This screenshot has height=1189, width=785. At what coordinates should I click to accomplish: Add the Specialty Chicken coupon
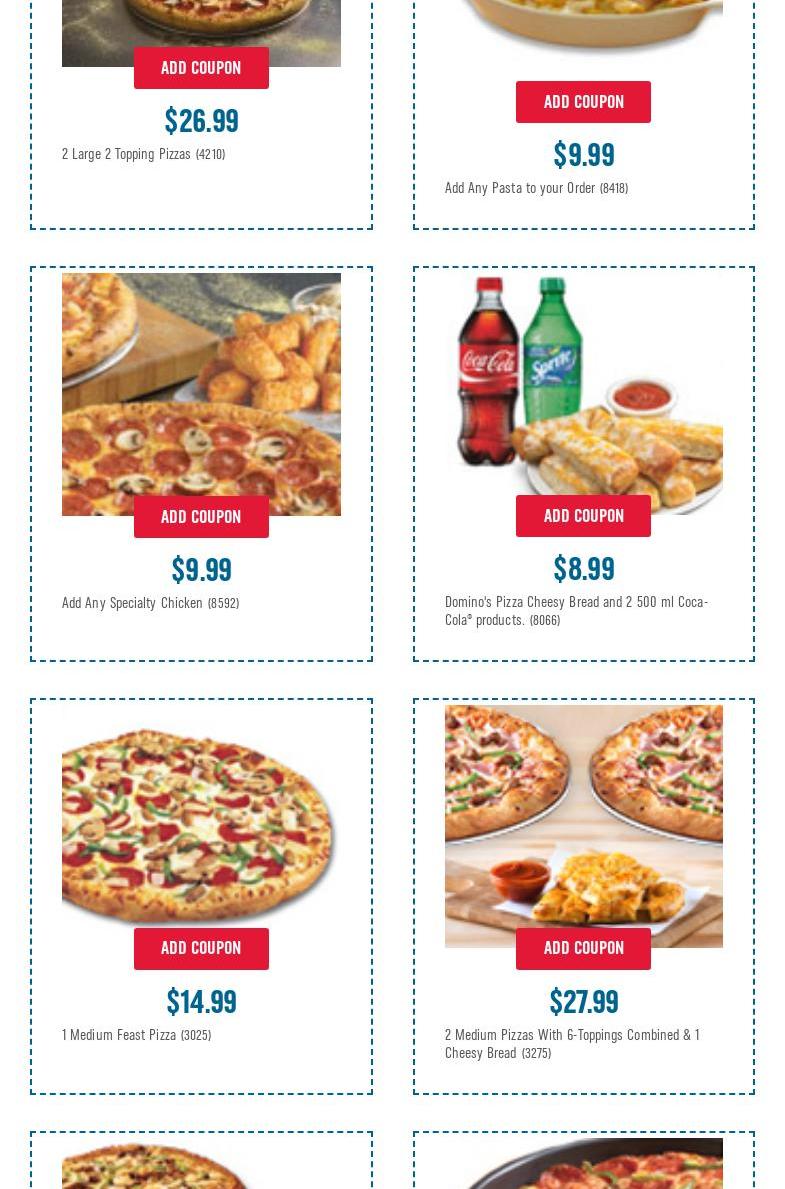pos(201,517)
